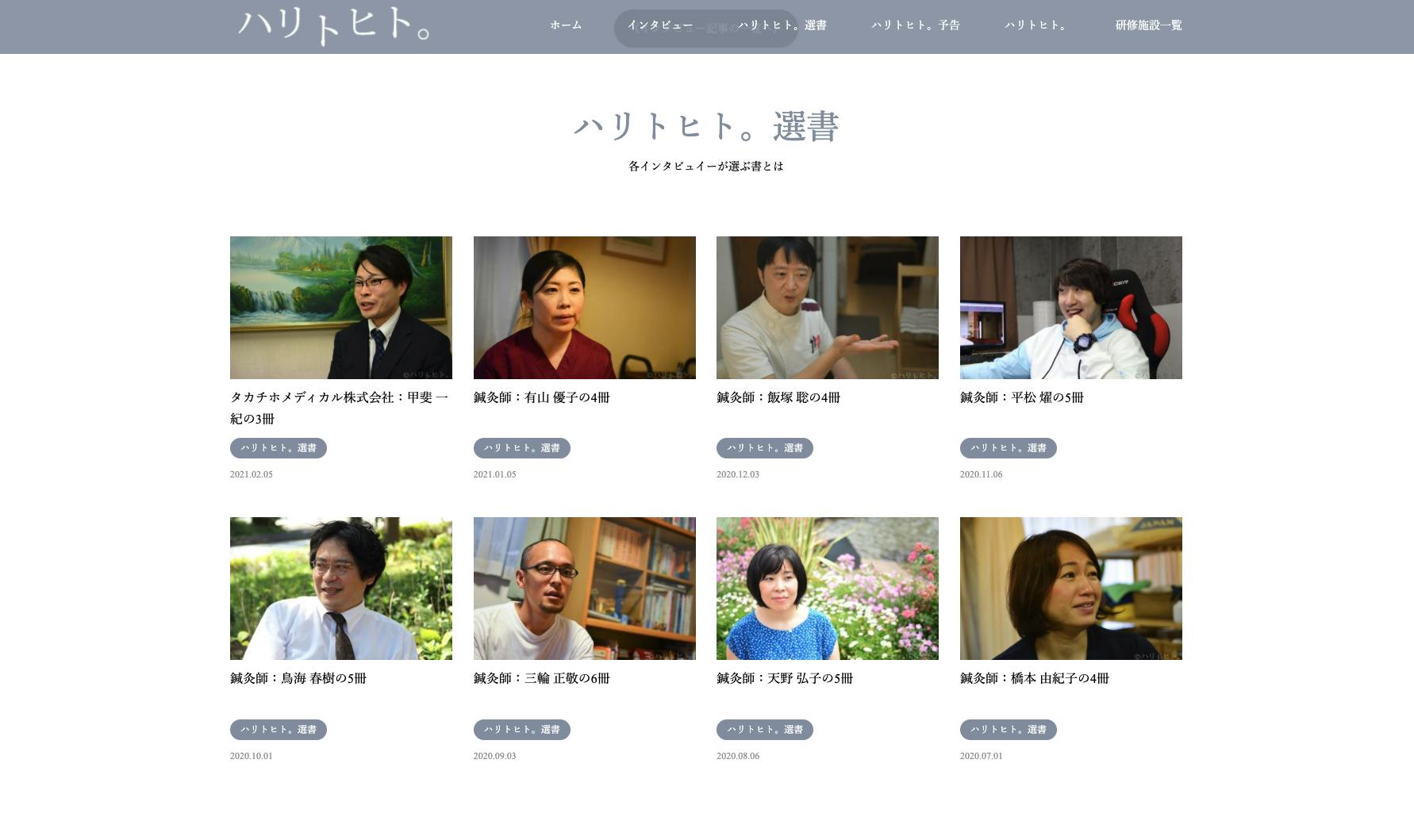This screenshot has height=840, width=1414.
Task: Tap the 選書 tag under 2021.02.05 article
Action: (279, 448)
